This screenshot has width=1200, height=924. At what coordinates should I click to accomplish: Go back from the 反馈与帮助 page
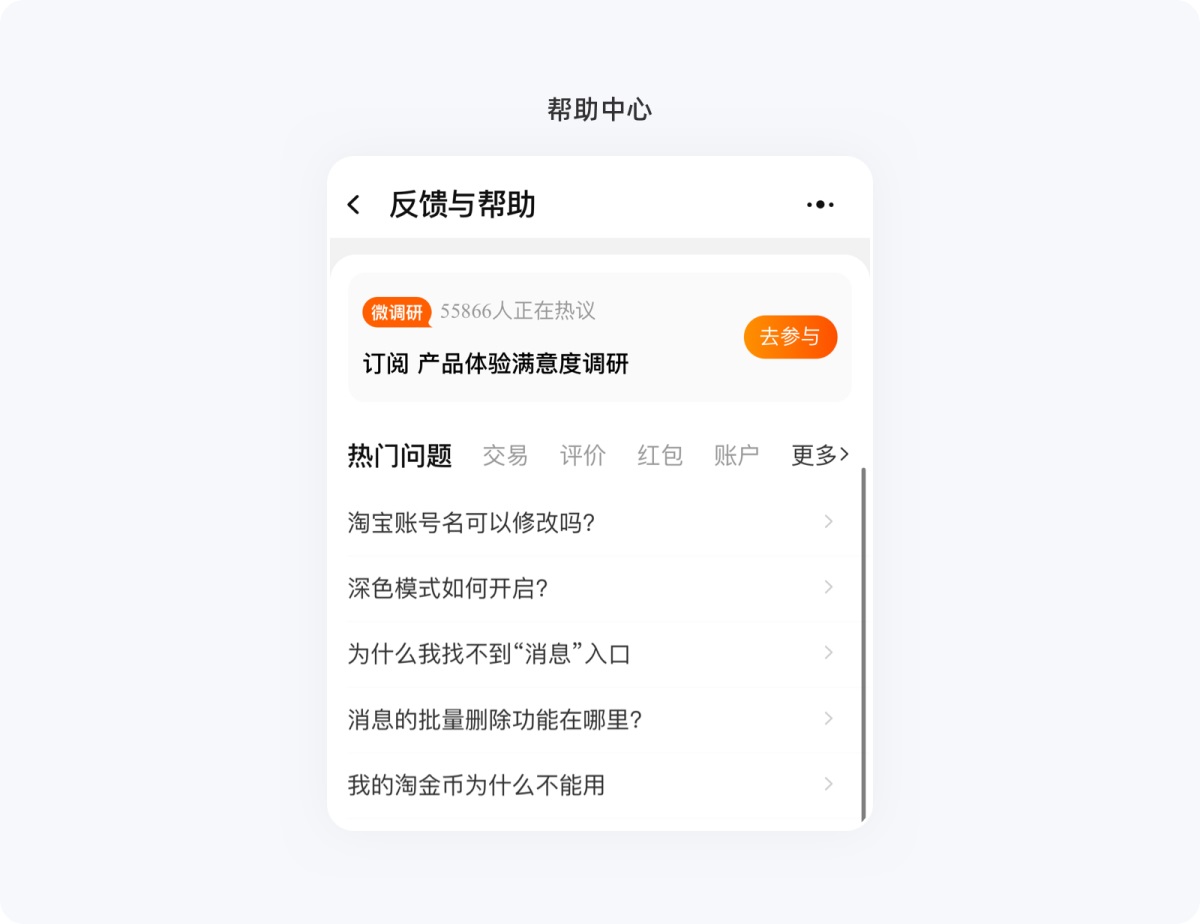[x=354, y=205]
